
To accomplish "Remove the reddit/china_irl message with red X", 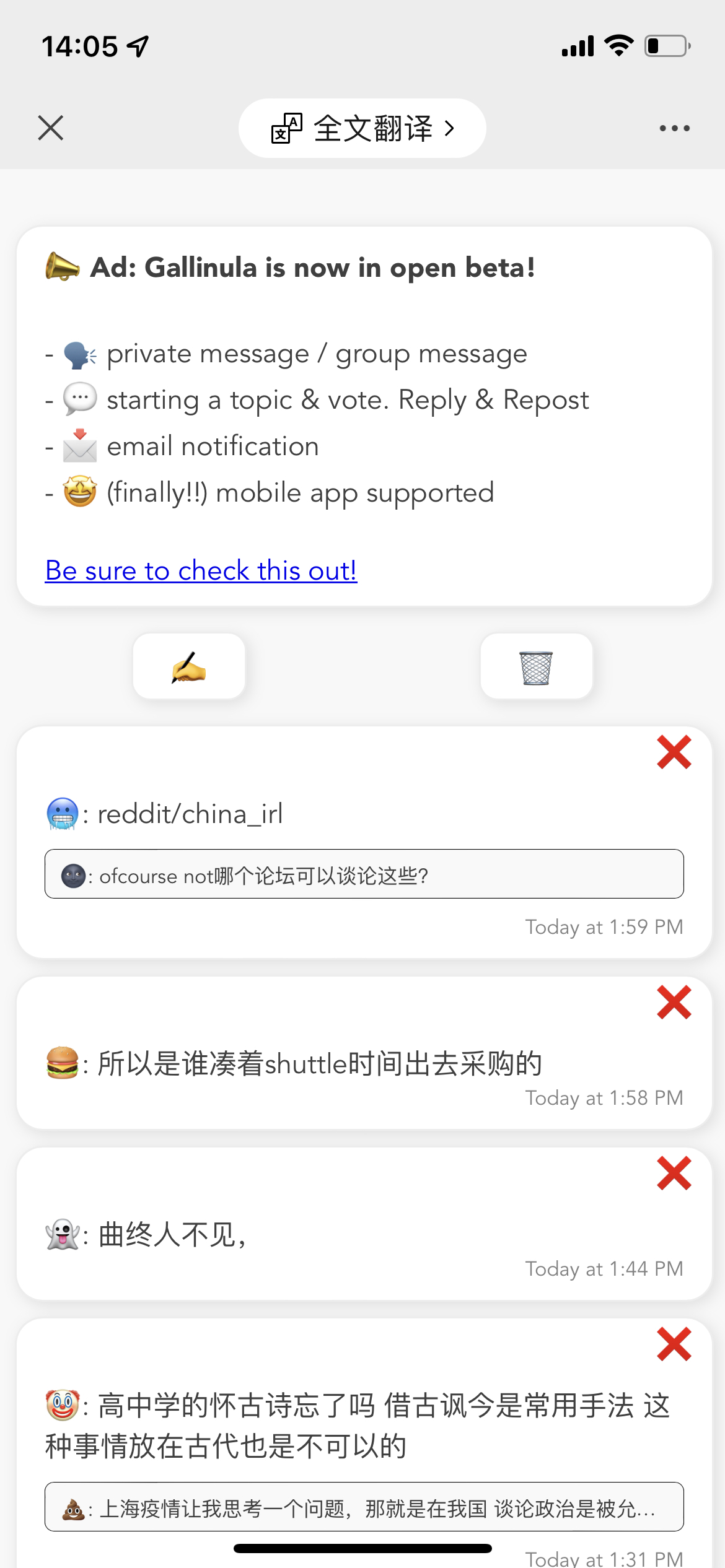I will (674, 752).
